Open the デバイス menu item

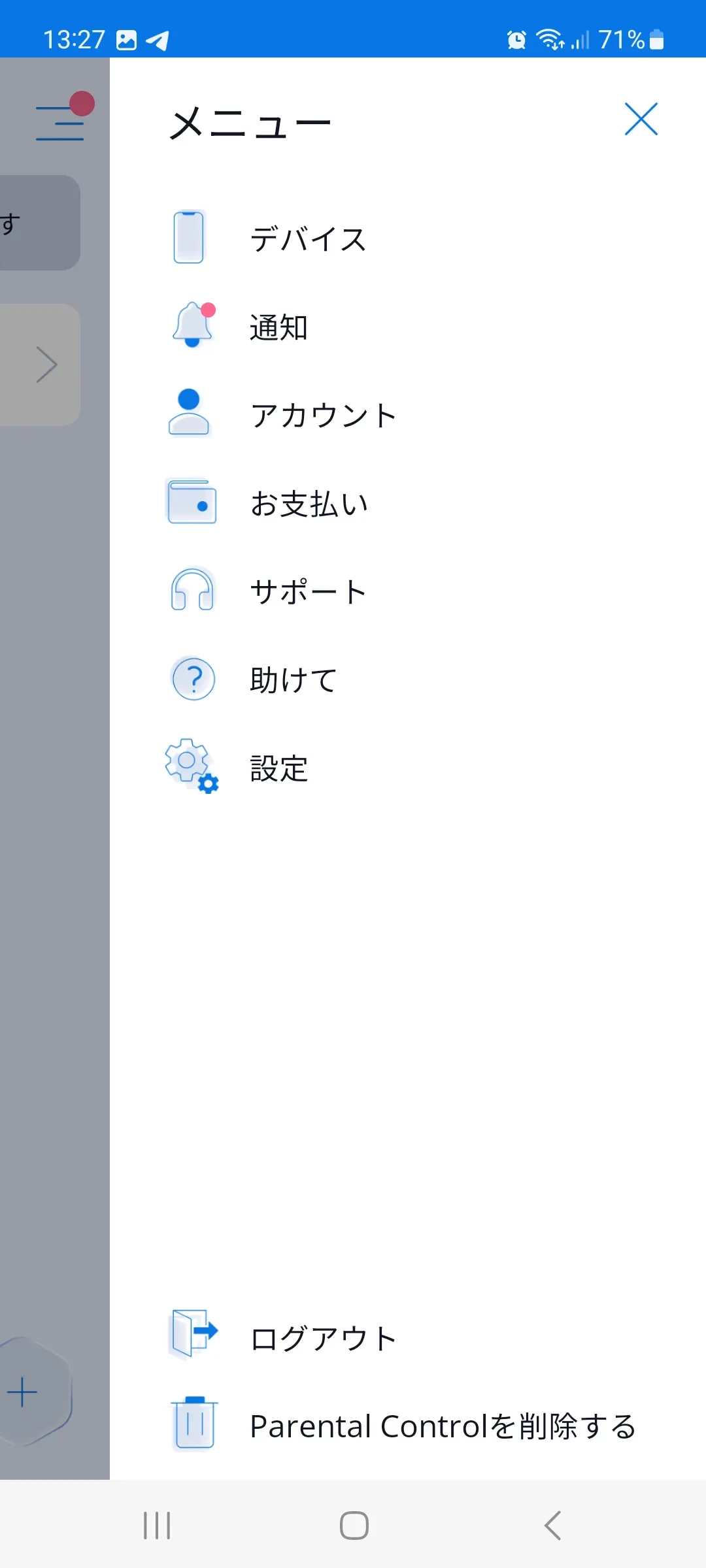(x=307, y=239)
